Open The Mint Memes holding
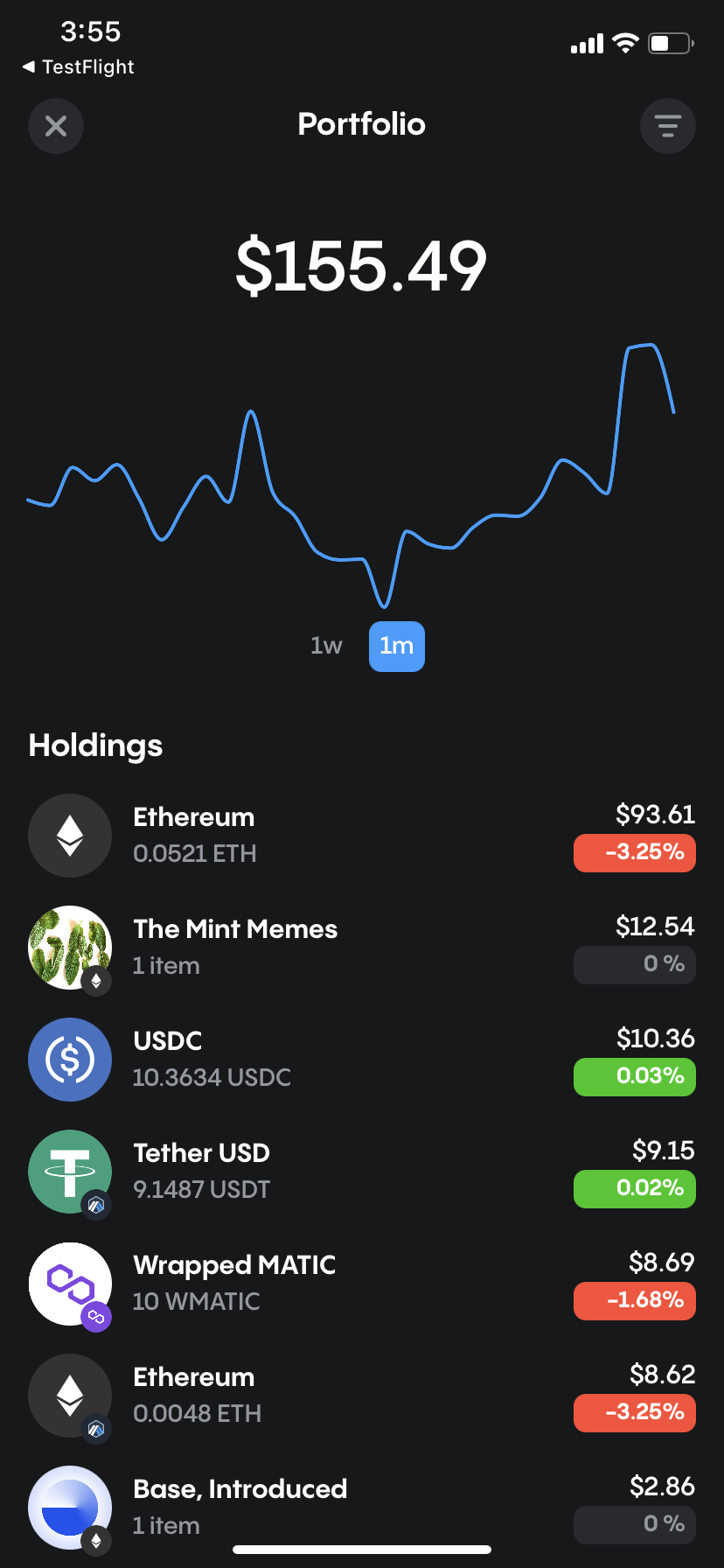This screenshot has height=1568, width=724. pos(362,948)
